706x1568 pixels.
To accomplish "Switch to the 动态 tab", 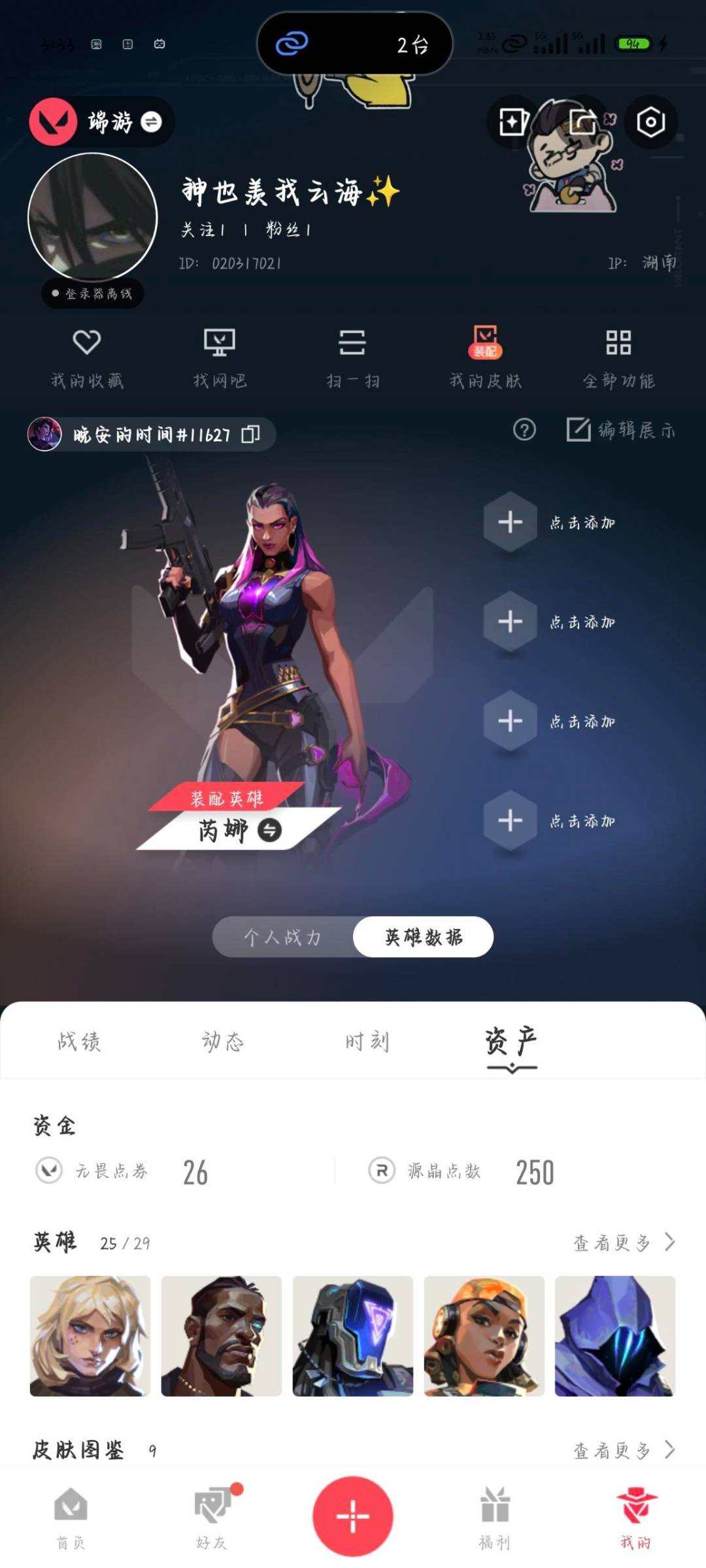I will [223, 1041].
